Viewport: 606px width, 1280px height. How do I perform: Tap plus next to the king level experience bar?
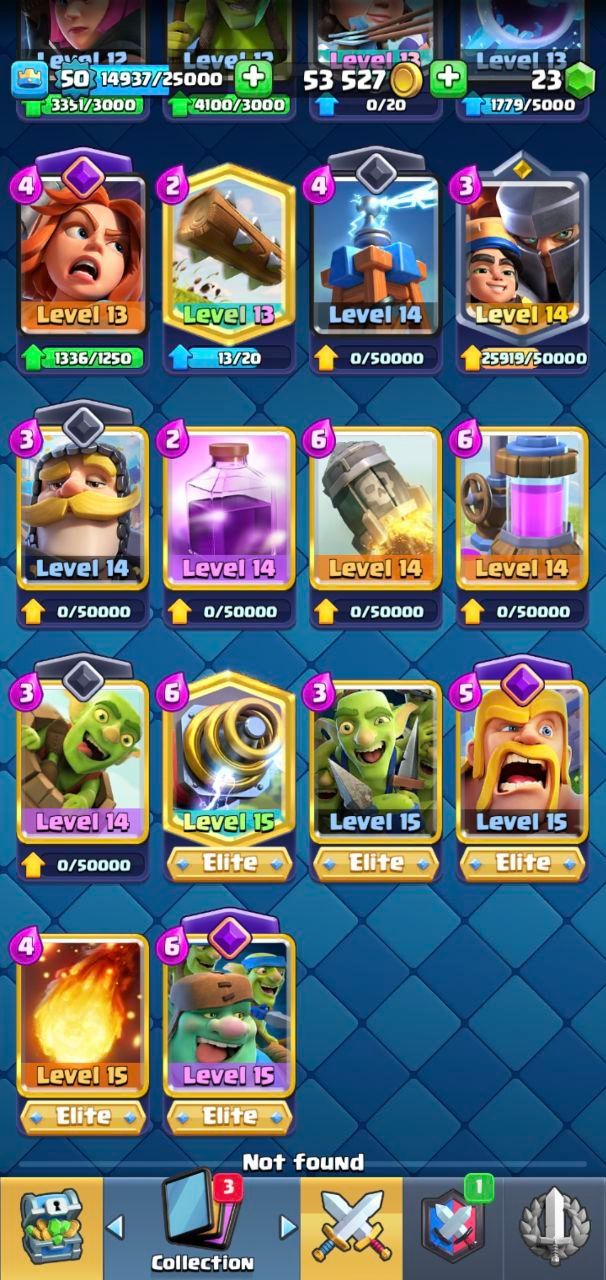tap(252, 78)
